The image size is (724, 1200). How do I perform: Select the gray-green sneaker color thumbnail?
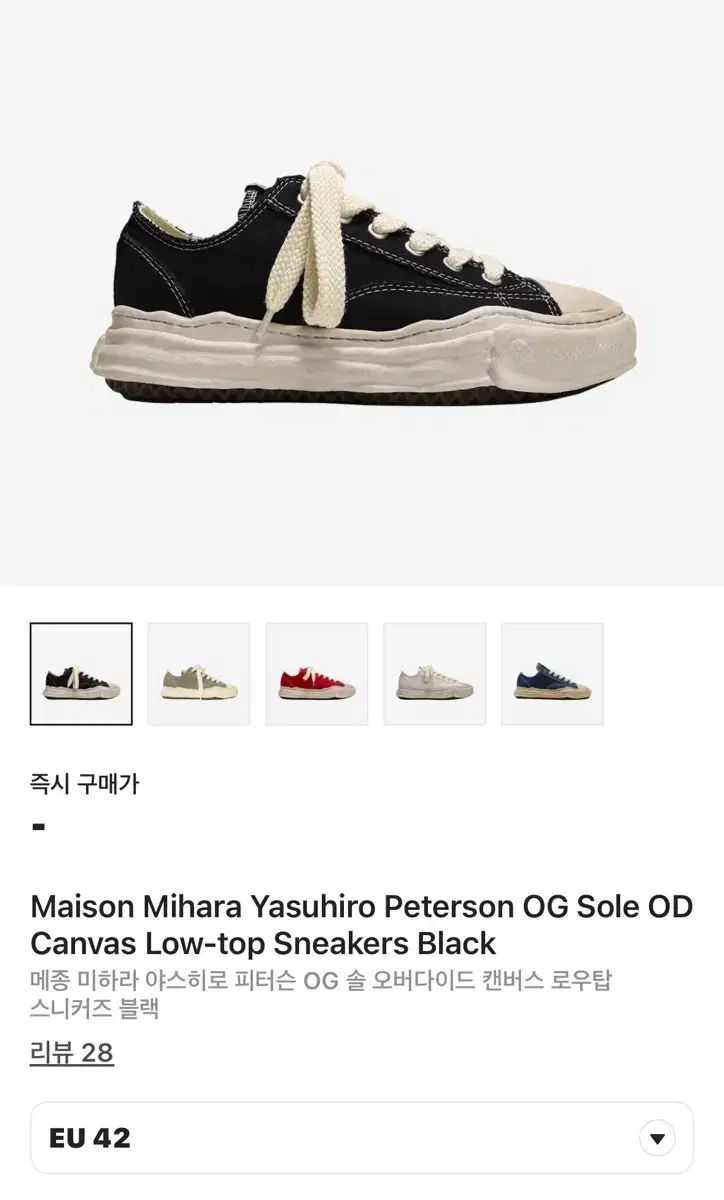click(199, 674)
